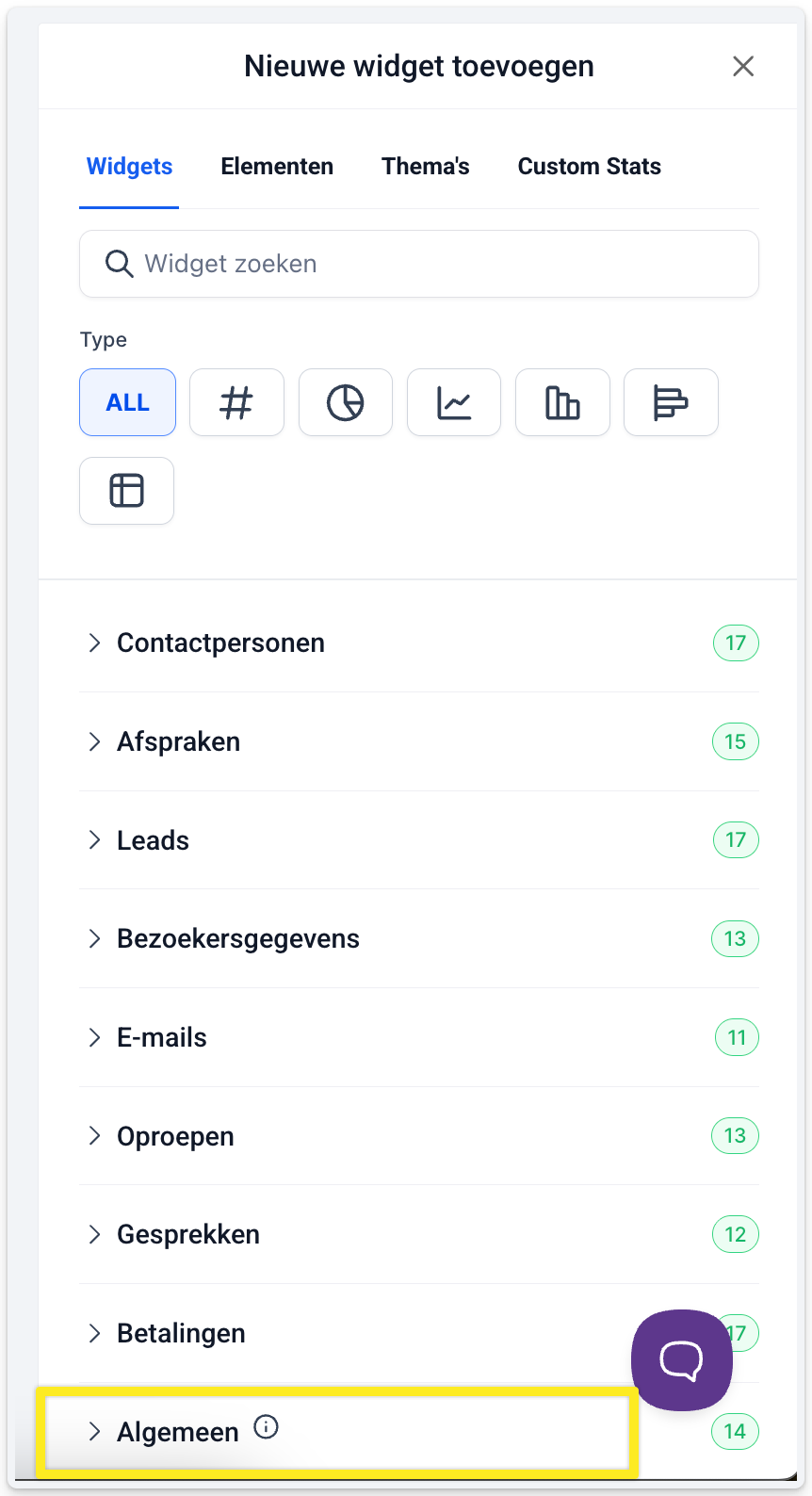Tap the info icon beside Algemeen
Viewport: 812px width, 1496px height.
coord(267,1428)
